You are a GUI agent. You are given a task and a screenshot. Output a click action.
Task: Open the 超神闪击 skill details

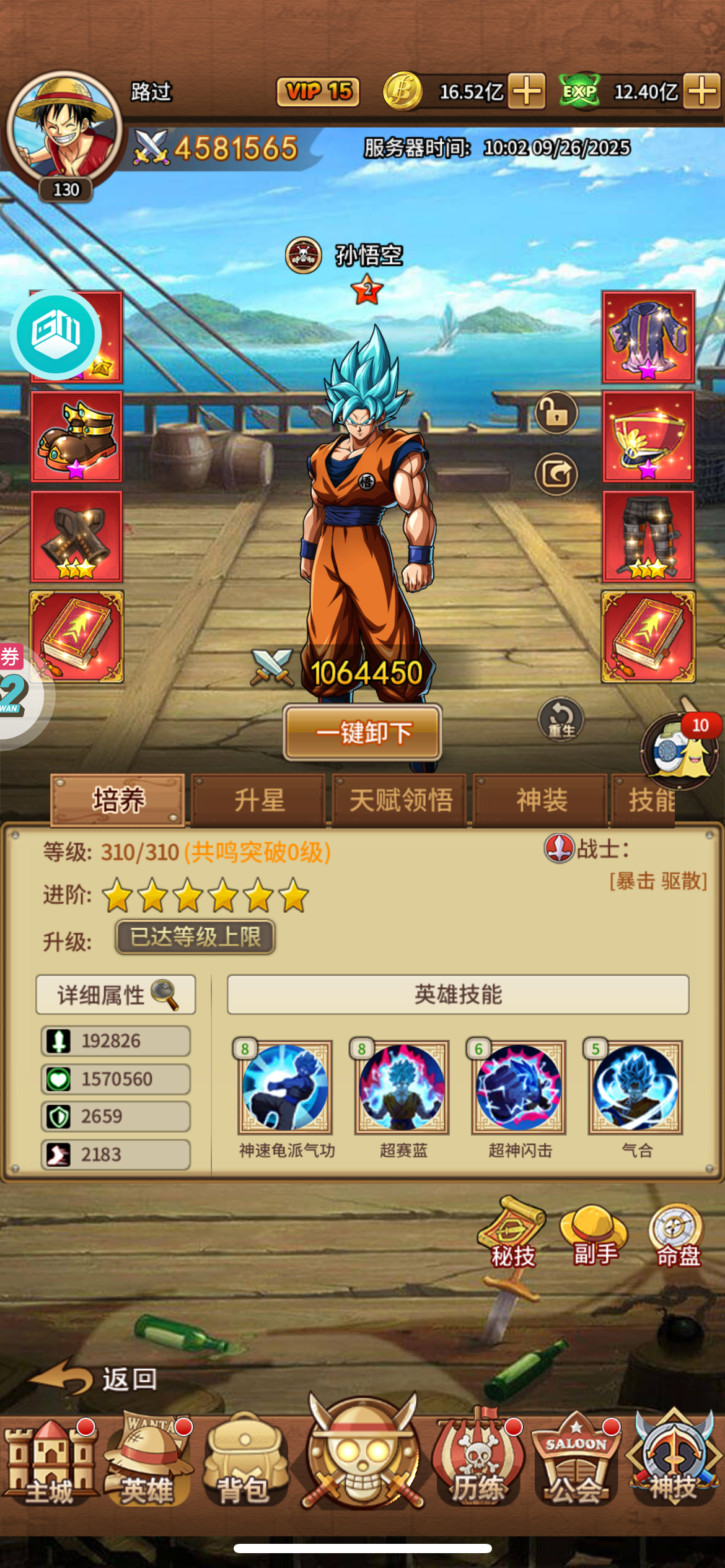[x=519, y=1087]
